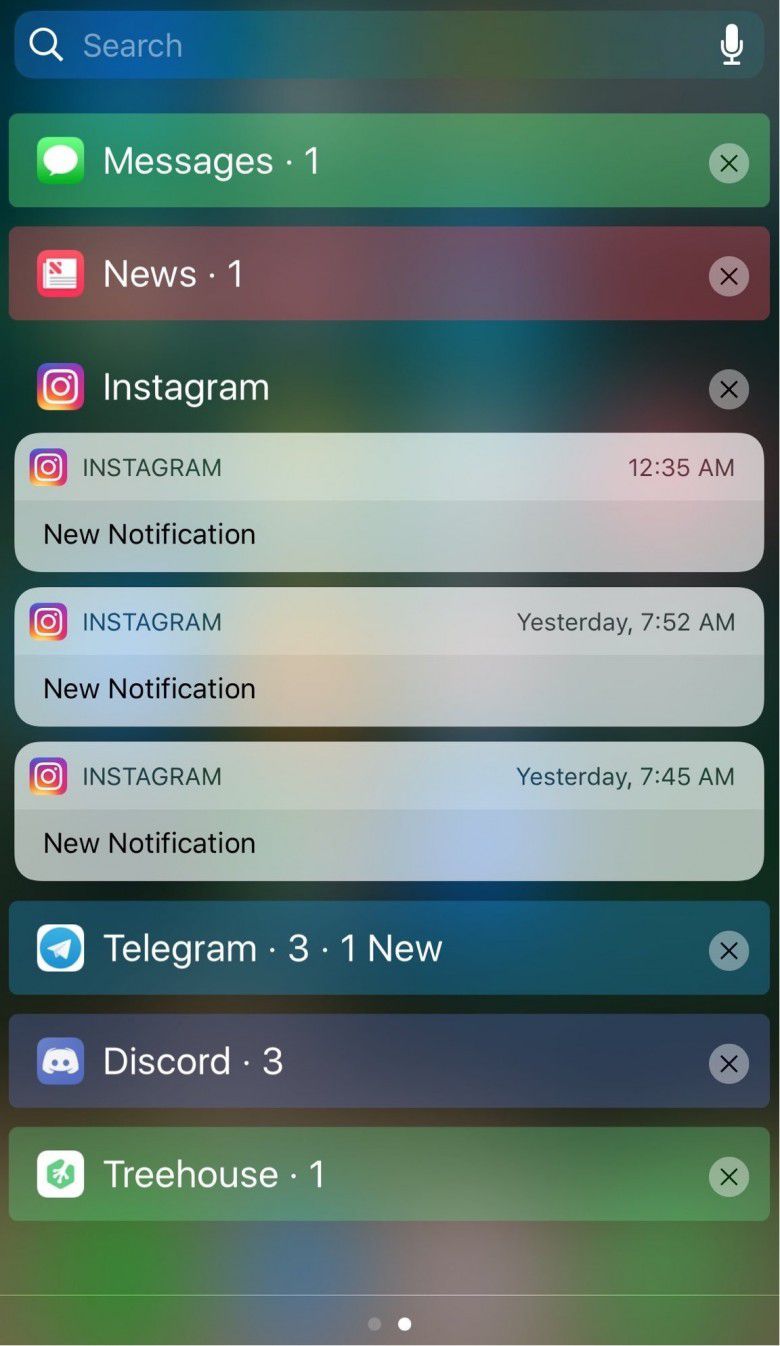Dismiss the Telegram notifications
The image size is (780, 1346).
pos(729,950)
